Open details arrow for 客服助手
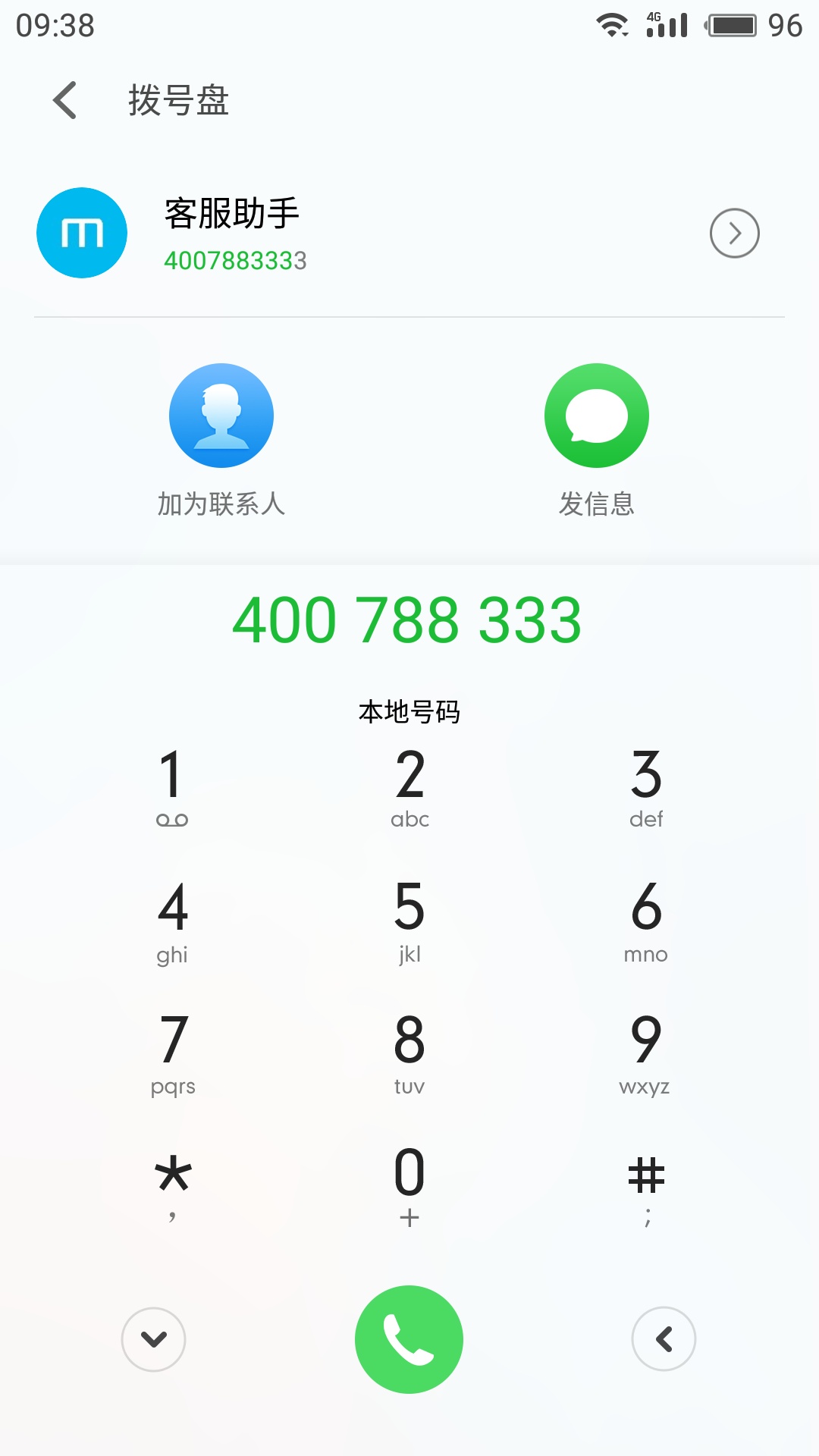Viewport: 819px width, 1456px height. [x=734, y=233]
